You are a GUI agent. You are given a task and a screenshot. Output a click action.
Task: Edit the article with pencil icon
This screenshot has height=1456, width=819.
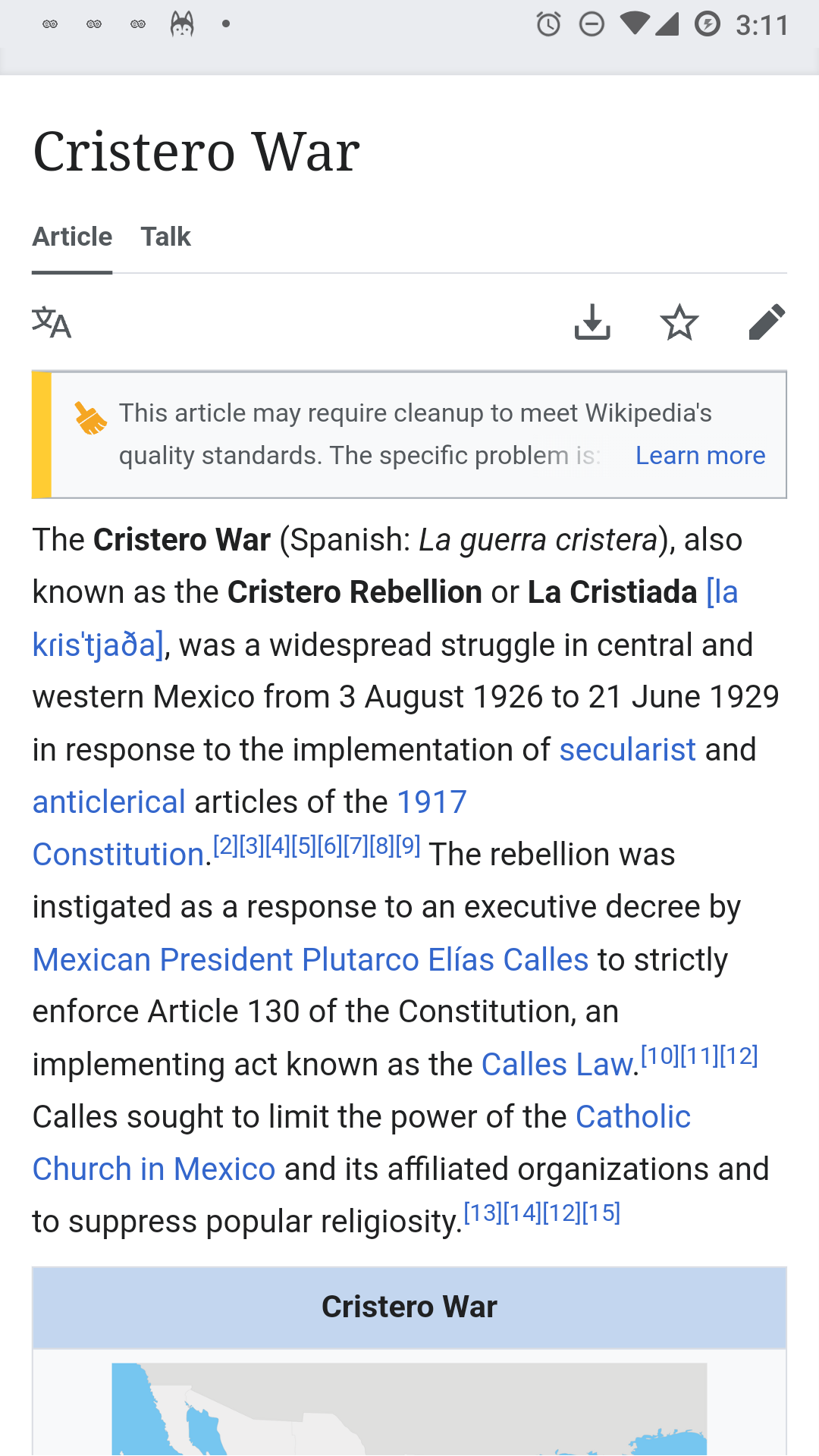[767, 323]
